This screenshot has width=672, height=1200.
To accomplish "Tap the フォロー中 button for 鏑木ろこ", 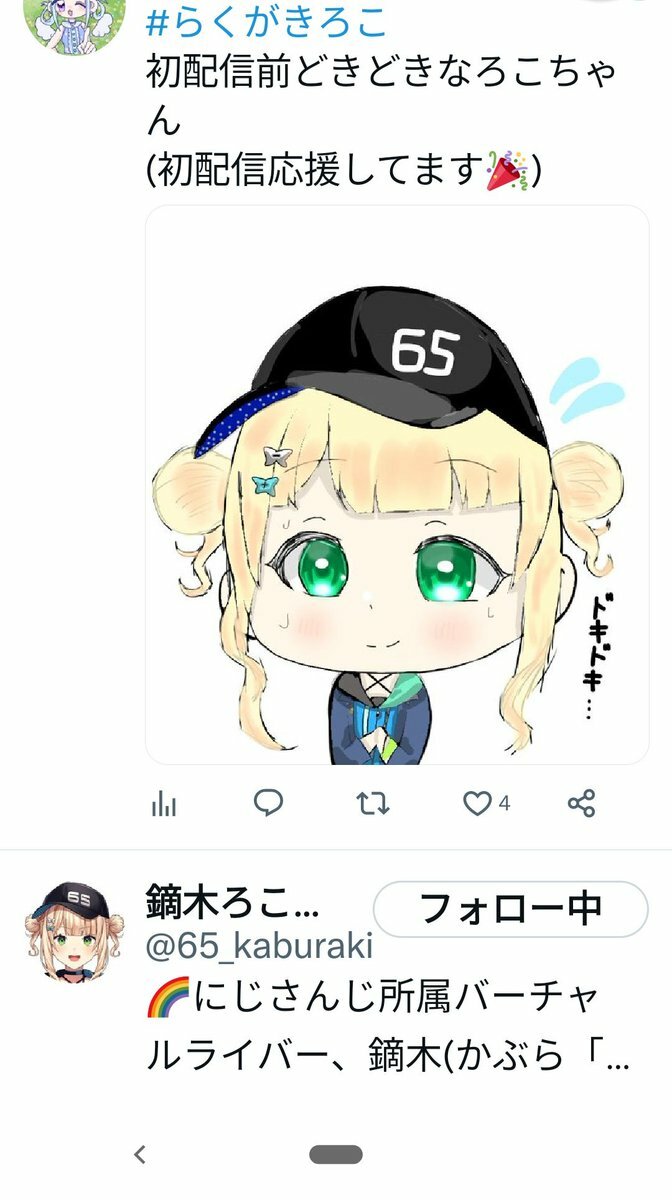I will click(x=510, y=908).
